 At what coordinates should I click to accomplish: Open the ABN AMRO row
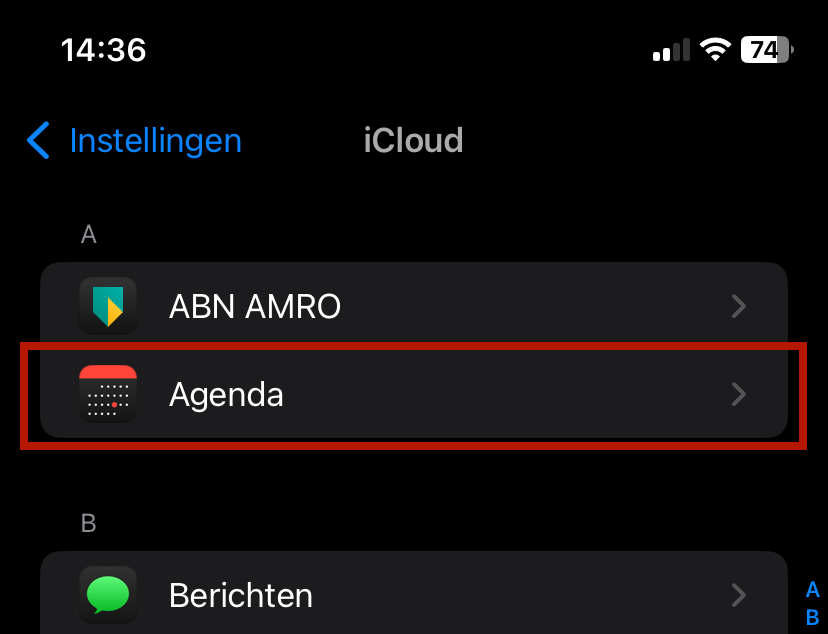pyautogui.click(x=413, y=306)
